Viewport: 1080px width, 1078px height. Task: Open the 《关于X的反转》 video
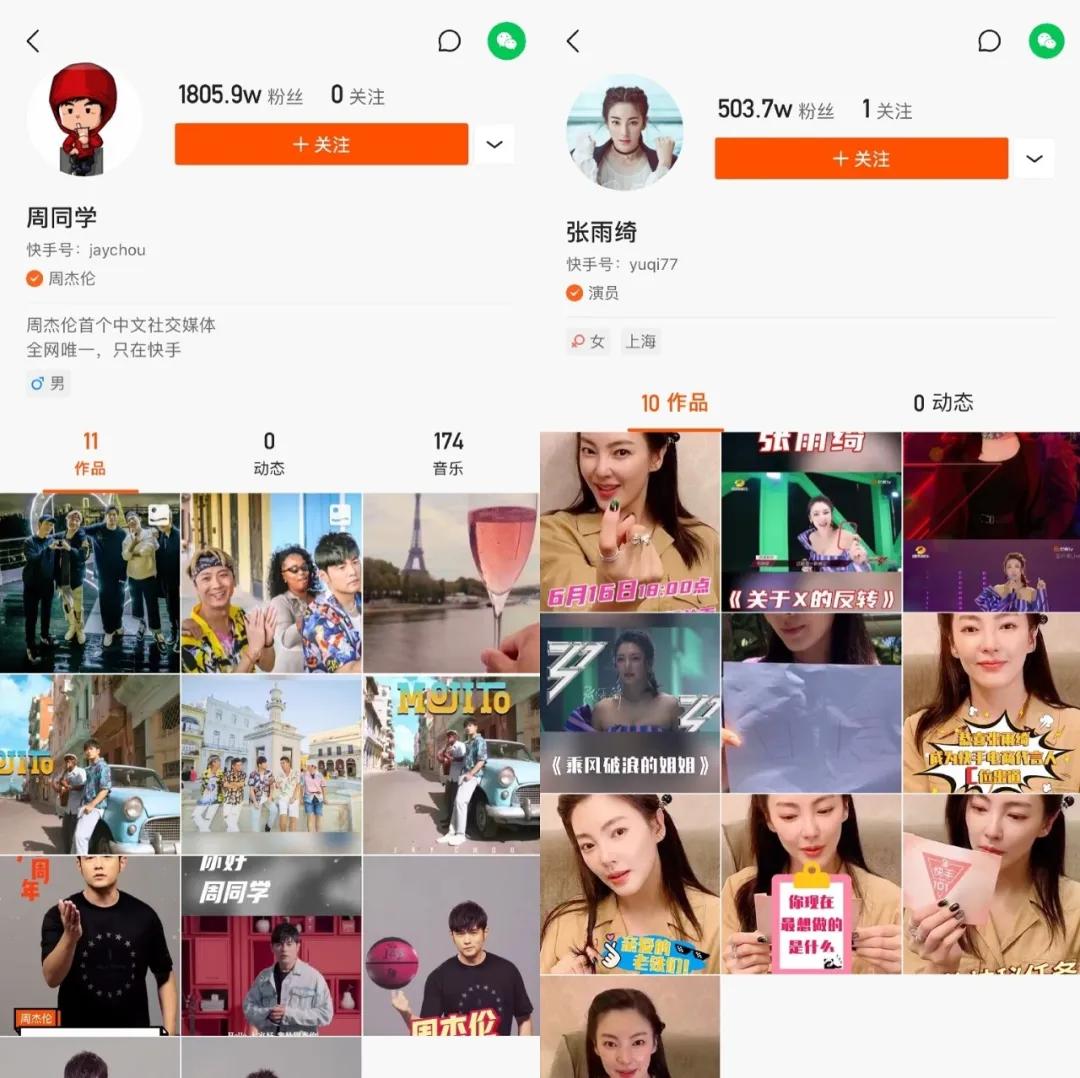tap(811, 522)
